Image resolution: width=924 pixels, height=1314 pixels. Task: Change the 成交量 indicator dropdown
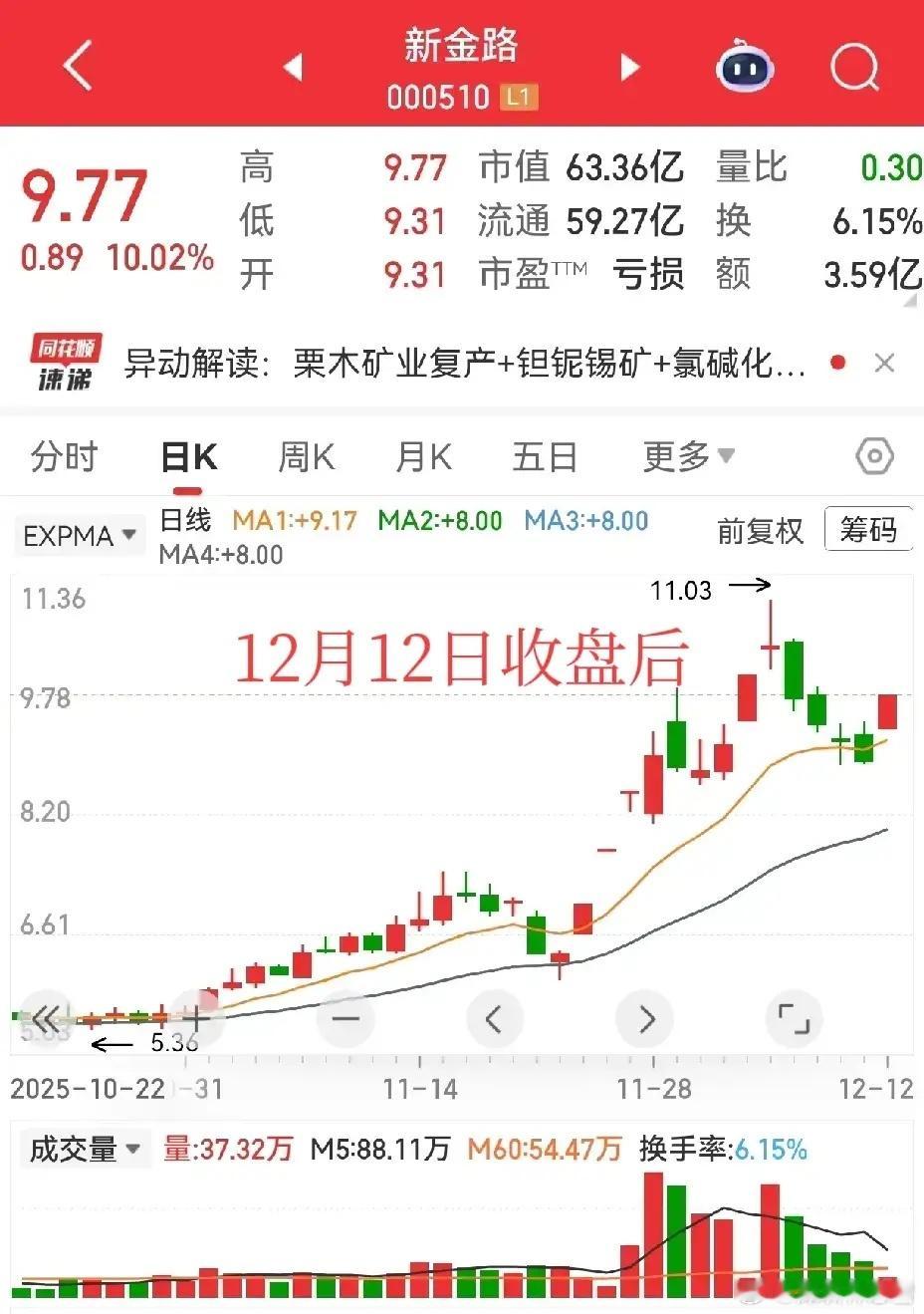pos(84,1149)
